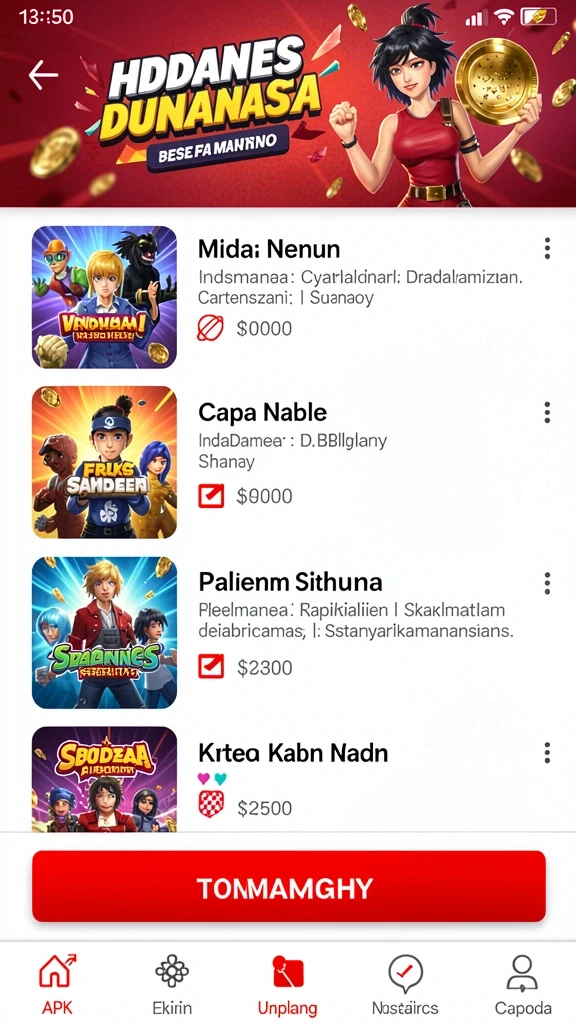Viewport: 576px width, 1024px height.
Task: Open overflow menu for Palienm Sithuna
Action: tap(547, 583)
